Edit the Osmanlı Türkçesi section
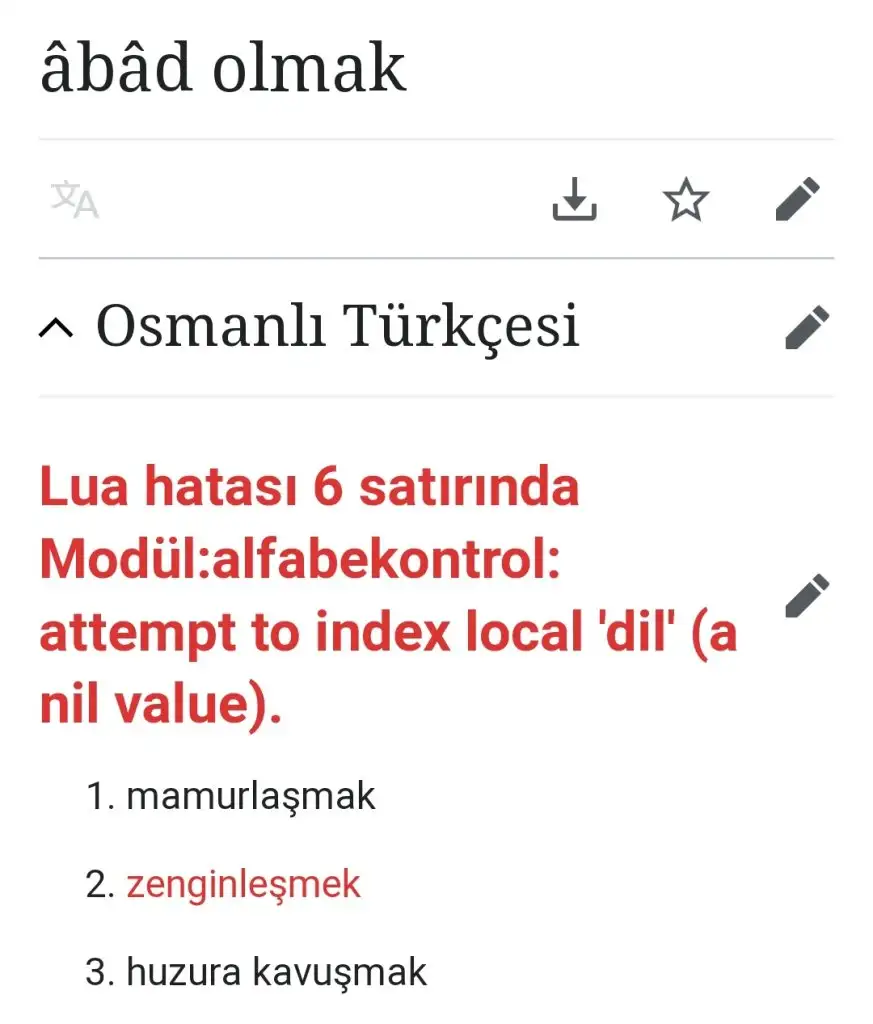The height and width of the screenshot is (1024, 873). pos(807,328)
